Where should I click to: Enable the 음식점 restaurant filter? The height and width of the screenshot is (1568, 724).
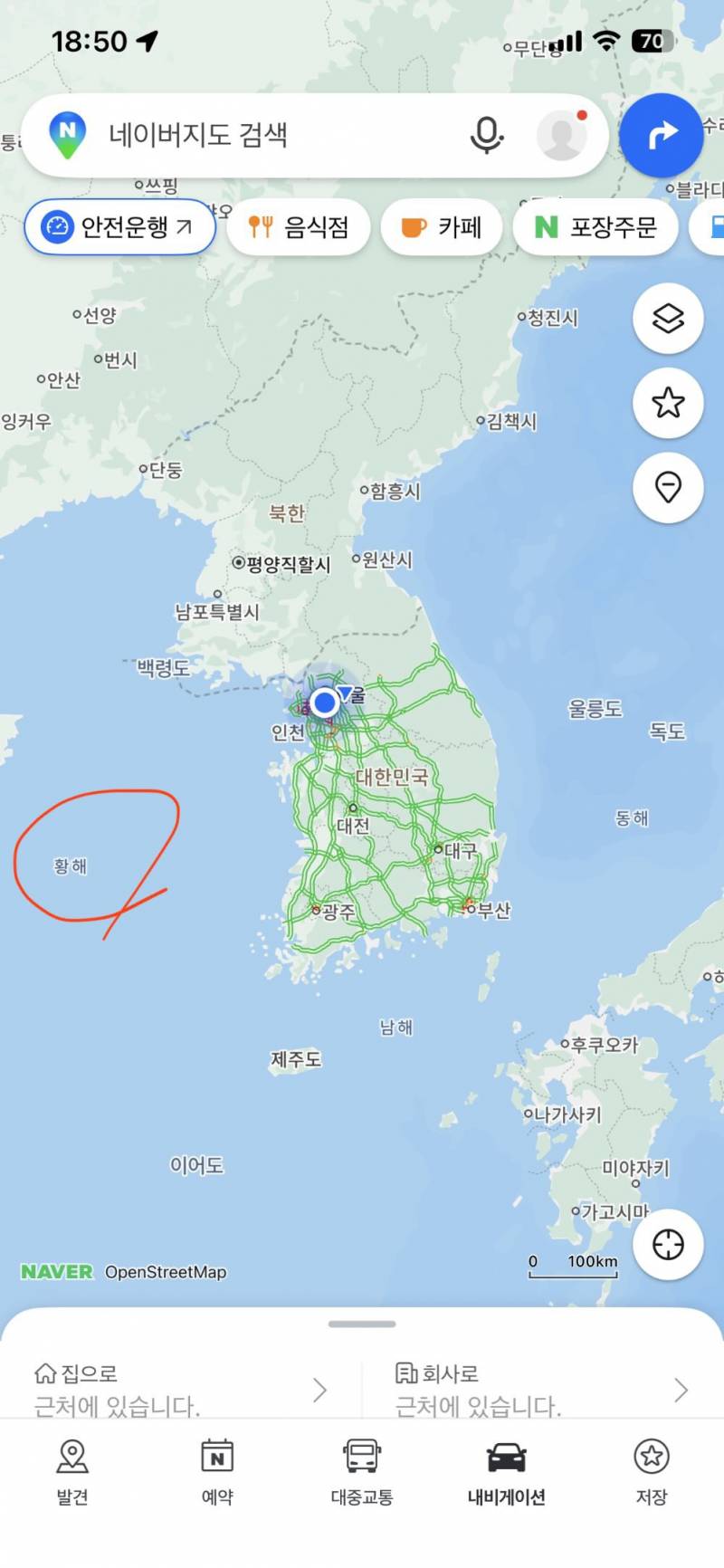(299, 227)
